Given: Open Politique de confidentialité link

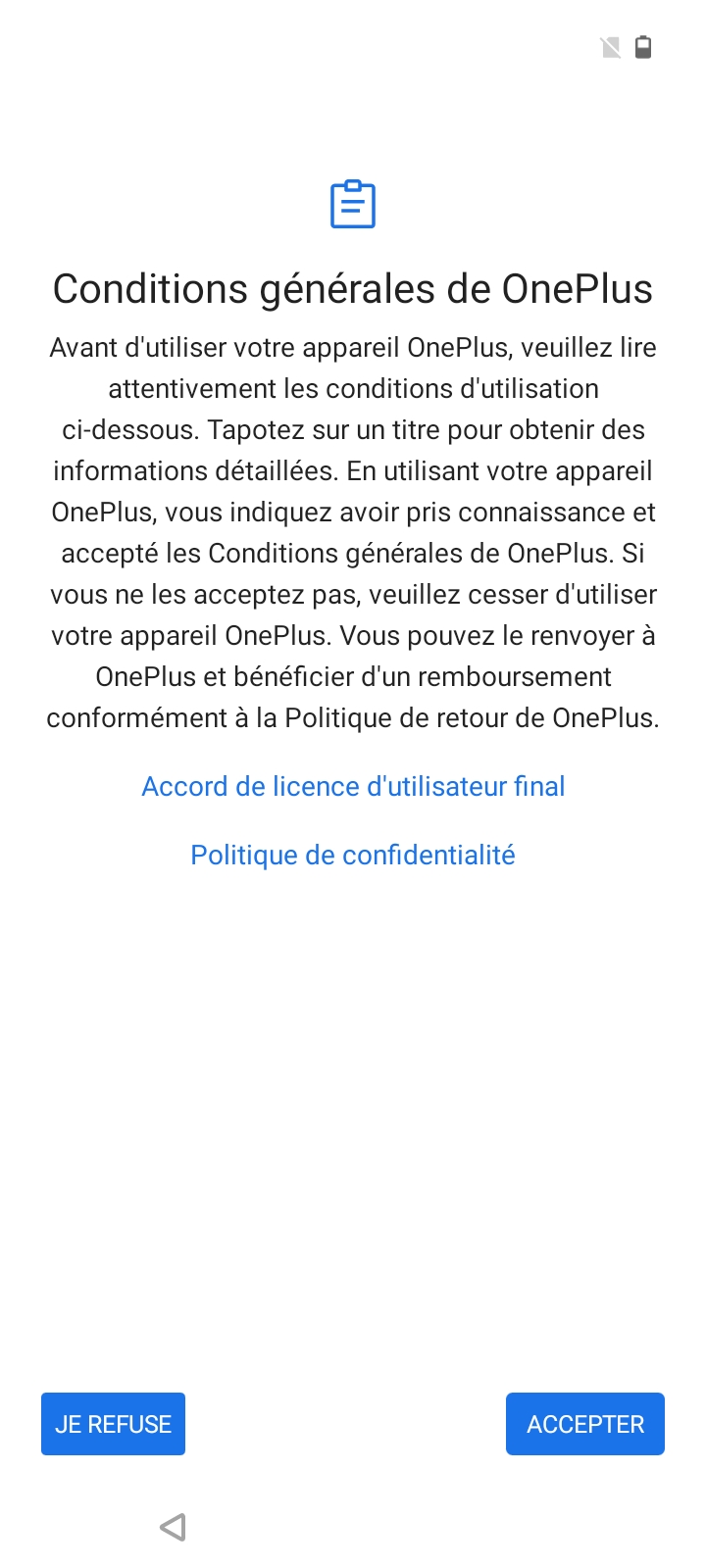Looking at the screenshot, I should [x=353, y=856].
